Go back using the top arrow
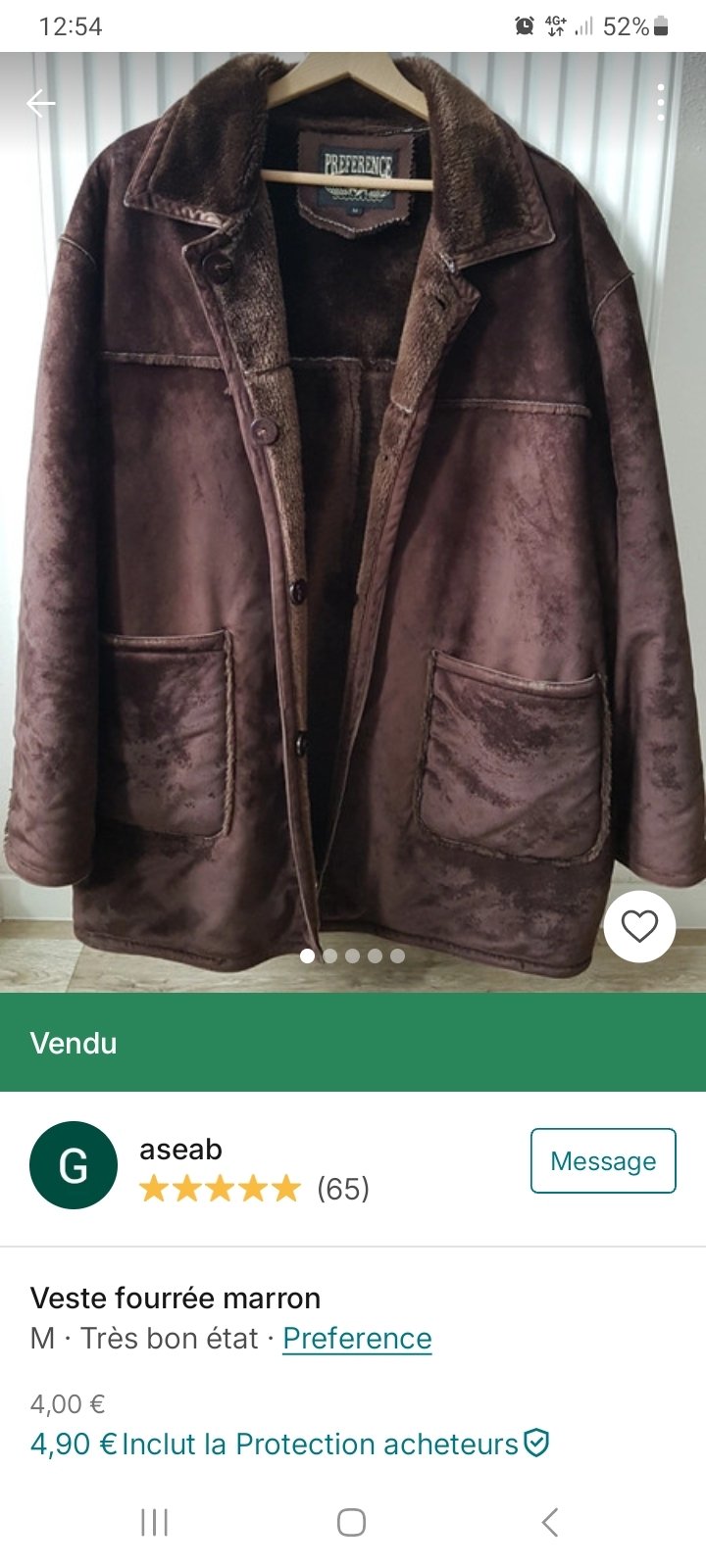This screenshot has height=1568, width=706. click(40, 103)
